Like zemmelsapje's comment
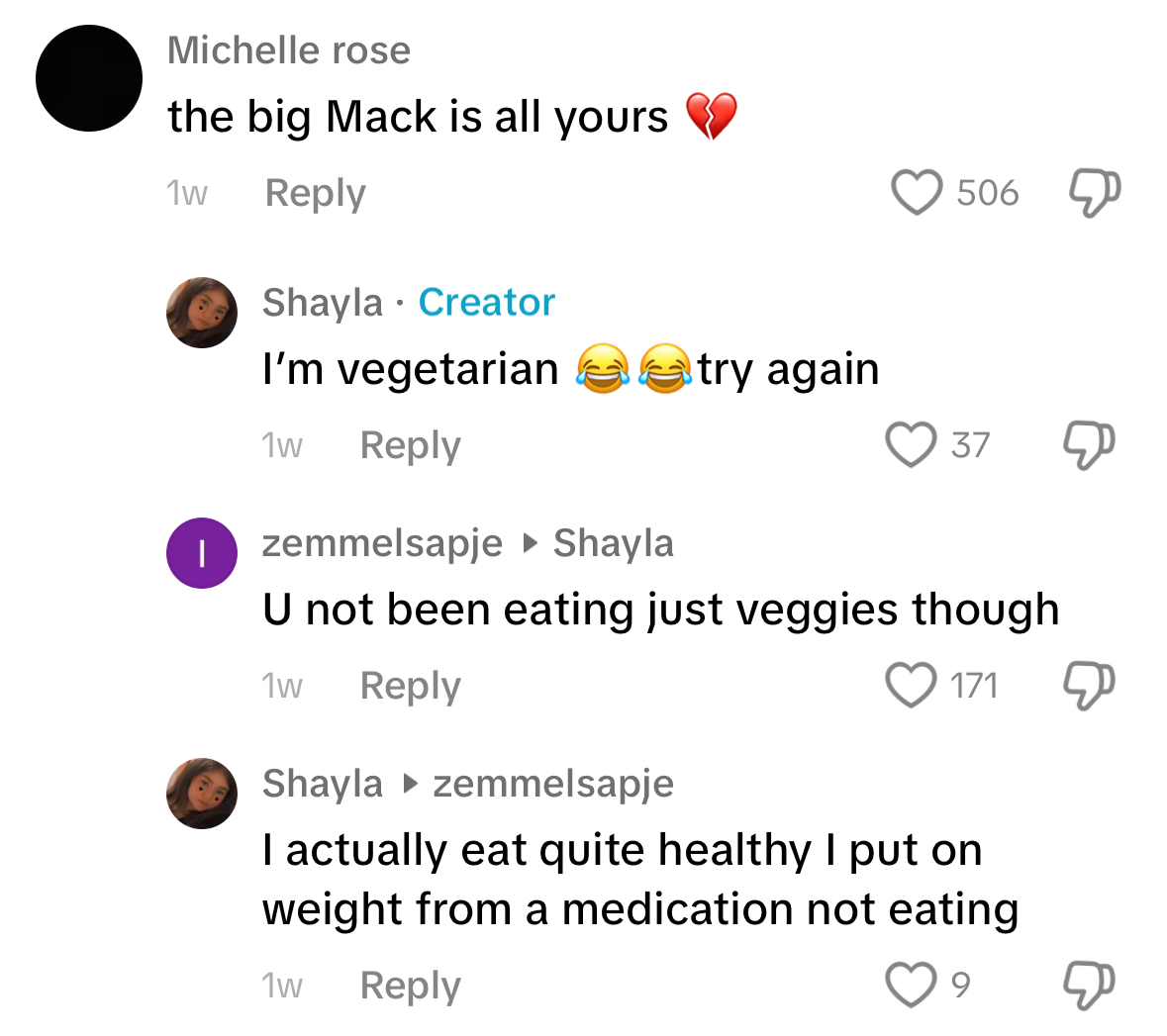1167x1036 pixels. click(911, 685)
